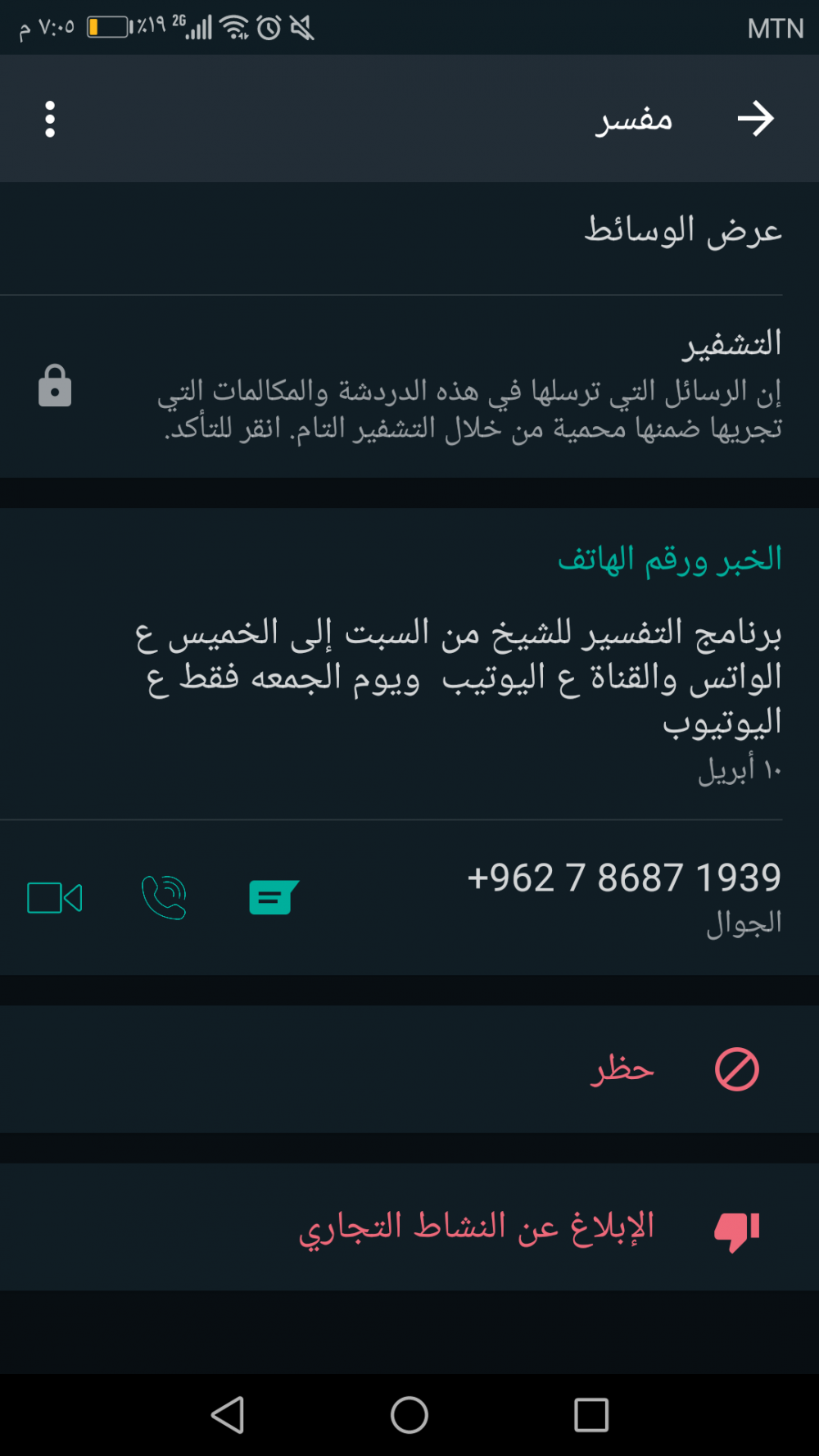
Task: Open the about status برنامج التفسير
Action: [459, 676]
